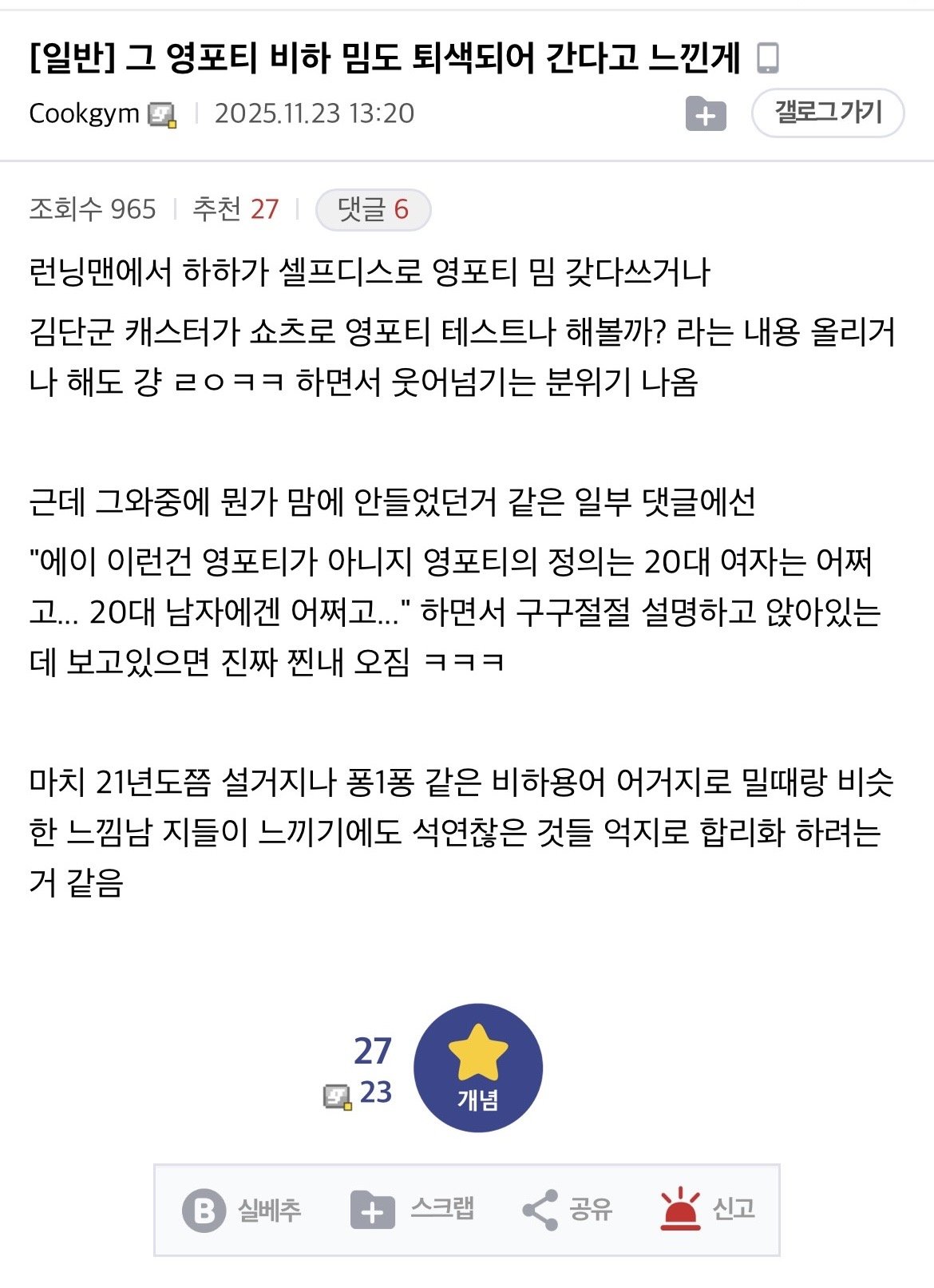Open author Cookgym's profile

pos(85,113)
